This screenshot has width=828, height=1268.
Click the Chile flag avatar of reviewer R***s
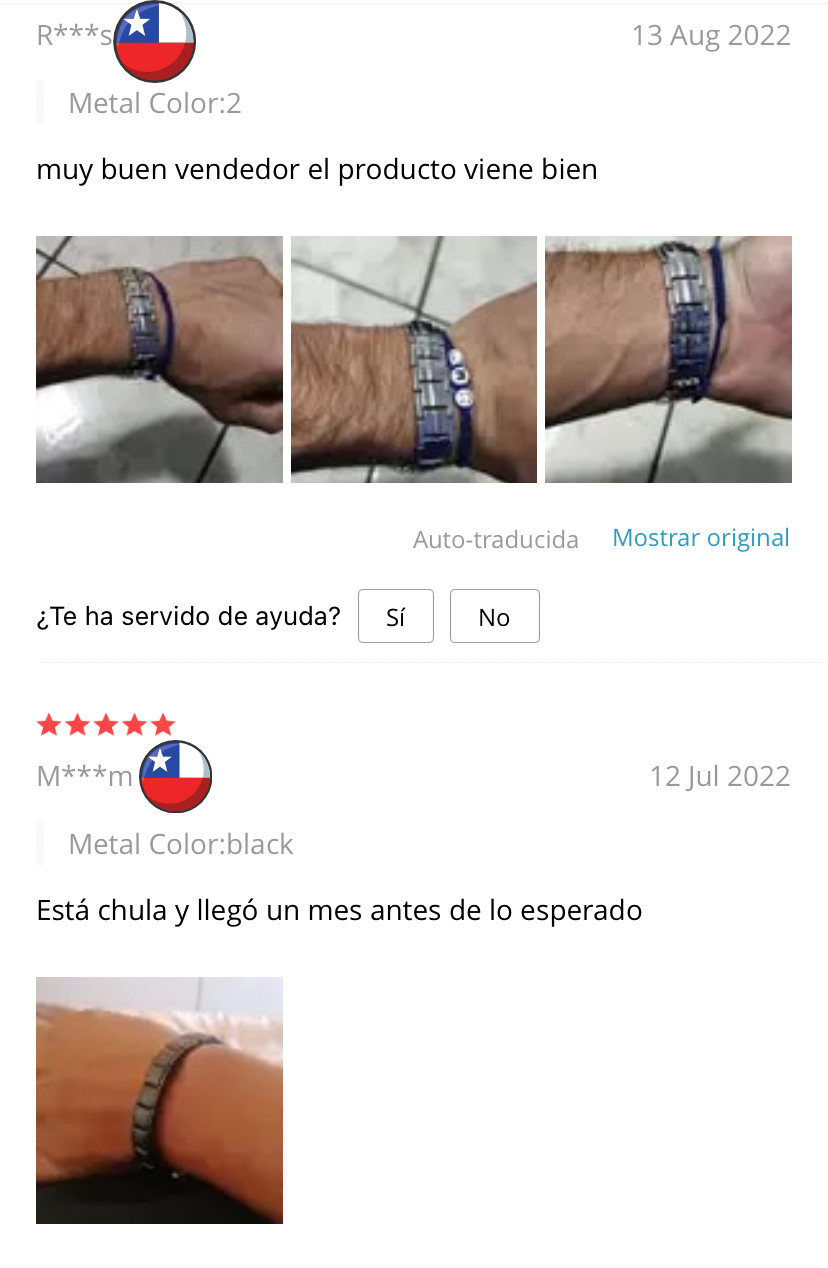[x=155, y=42]
